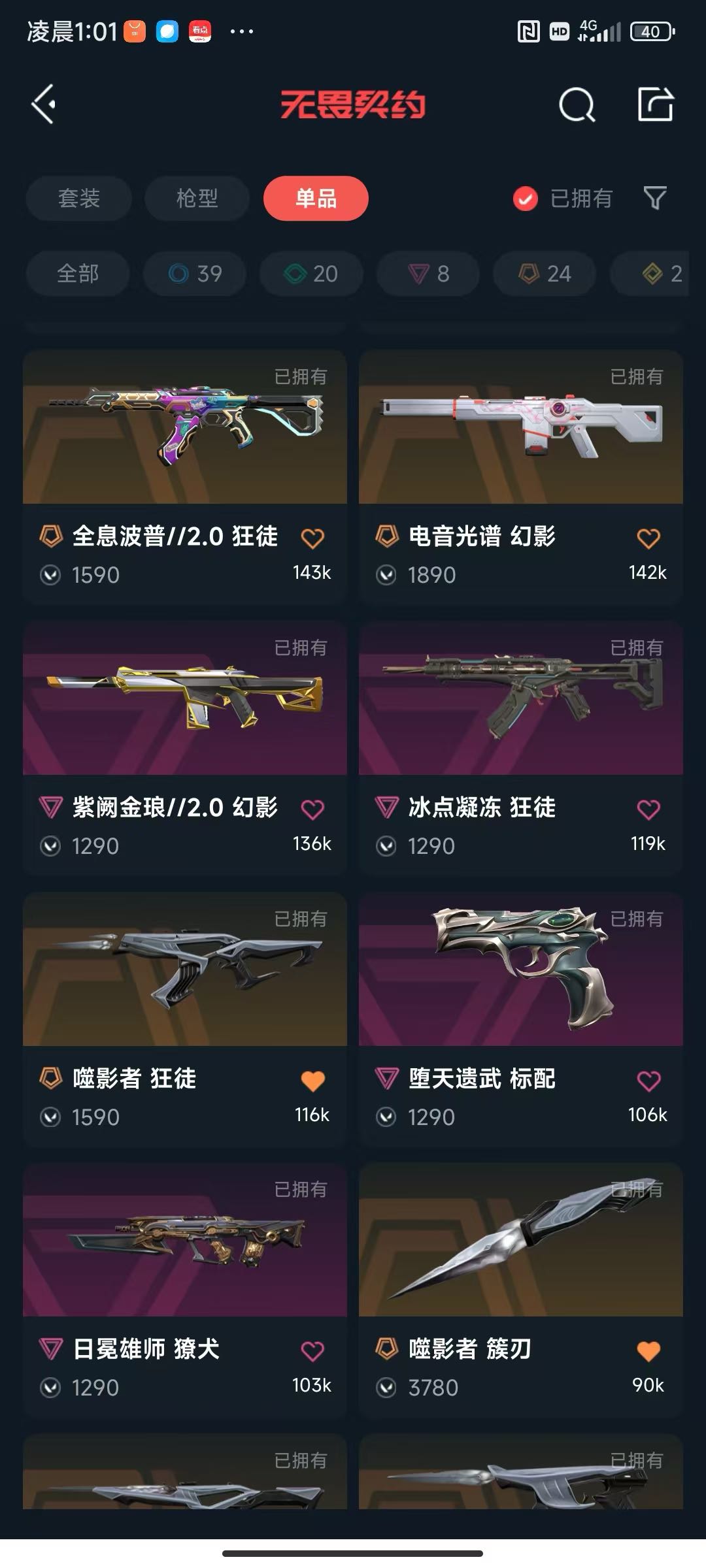This screenshot has width=706, height=1568.
Task: Tap the share icon in header
Action: point(655,104)
